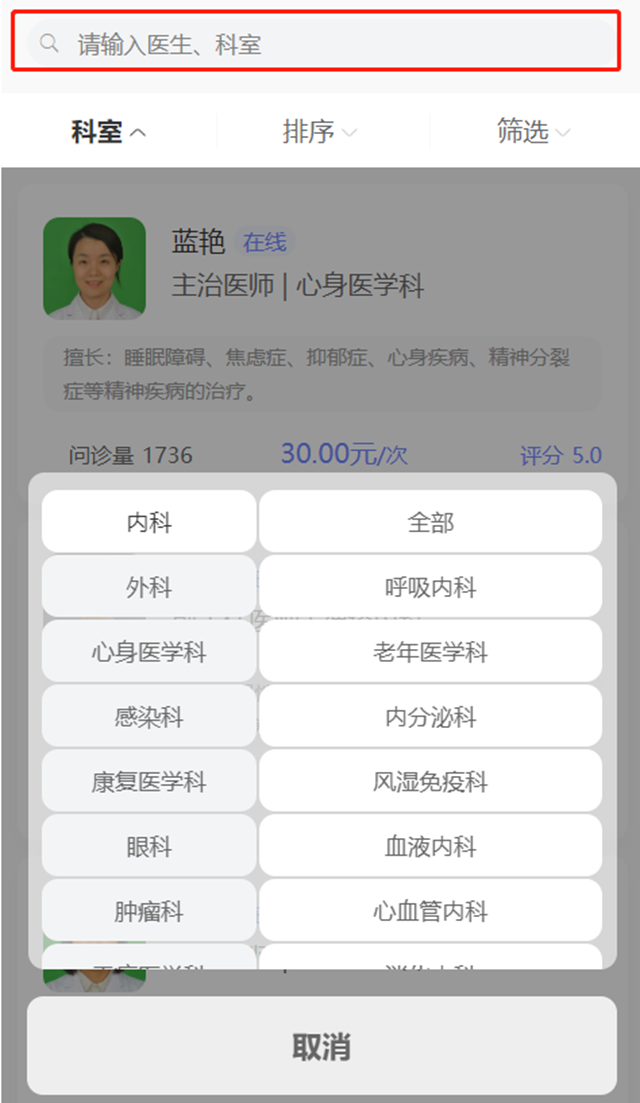
Task: Select the 内科 category
Action: tap(149, 522)
